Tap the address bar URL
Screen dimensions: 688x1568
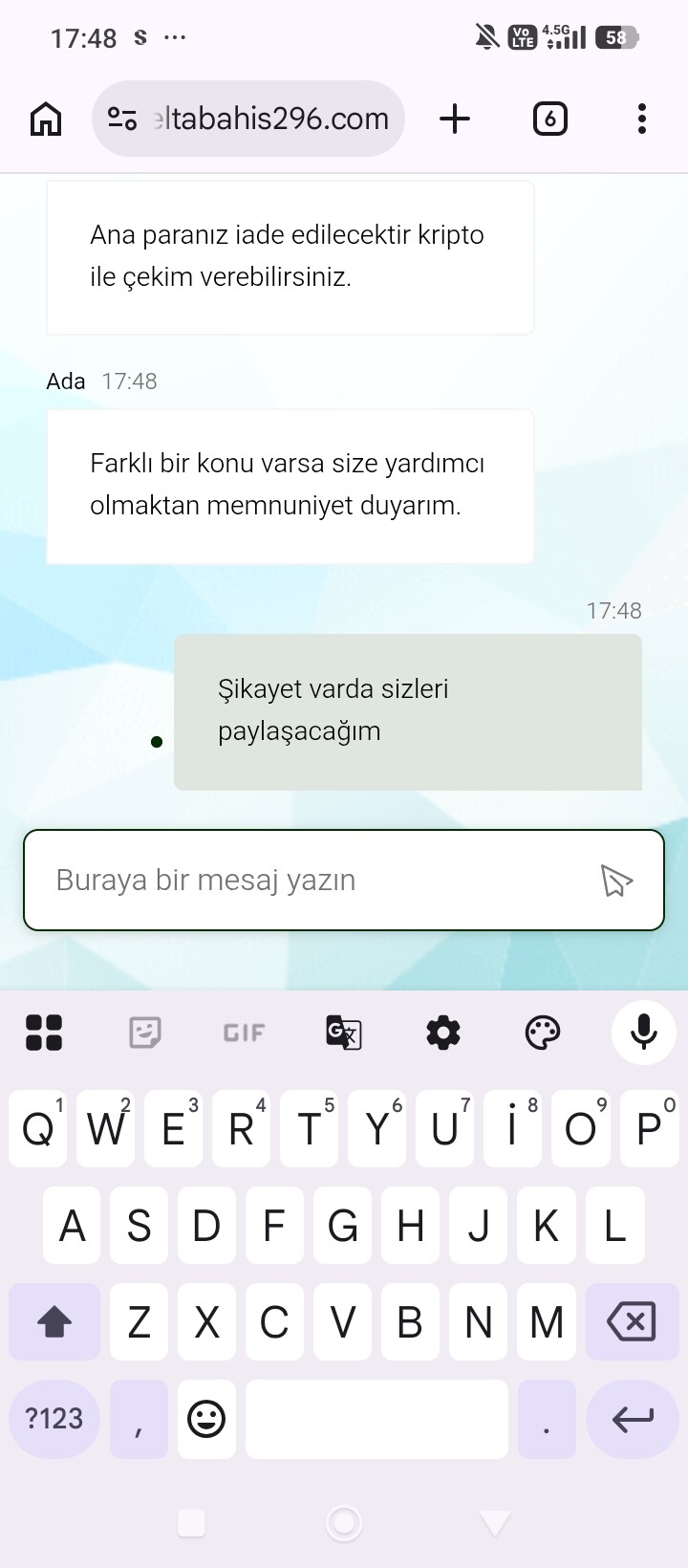pyautogui.click(x=270, y=119)
